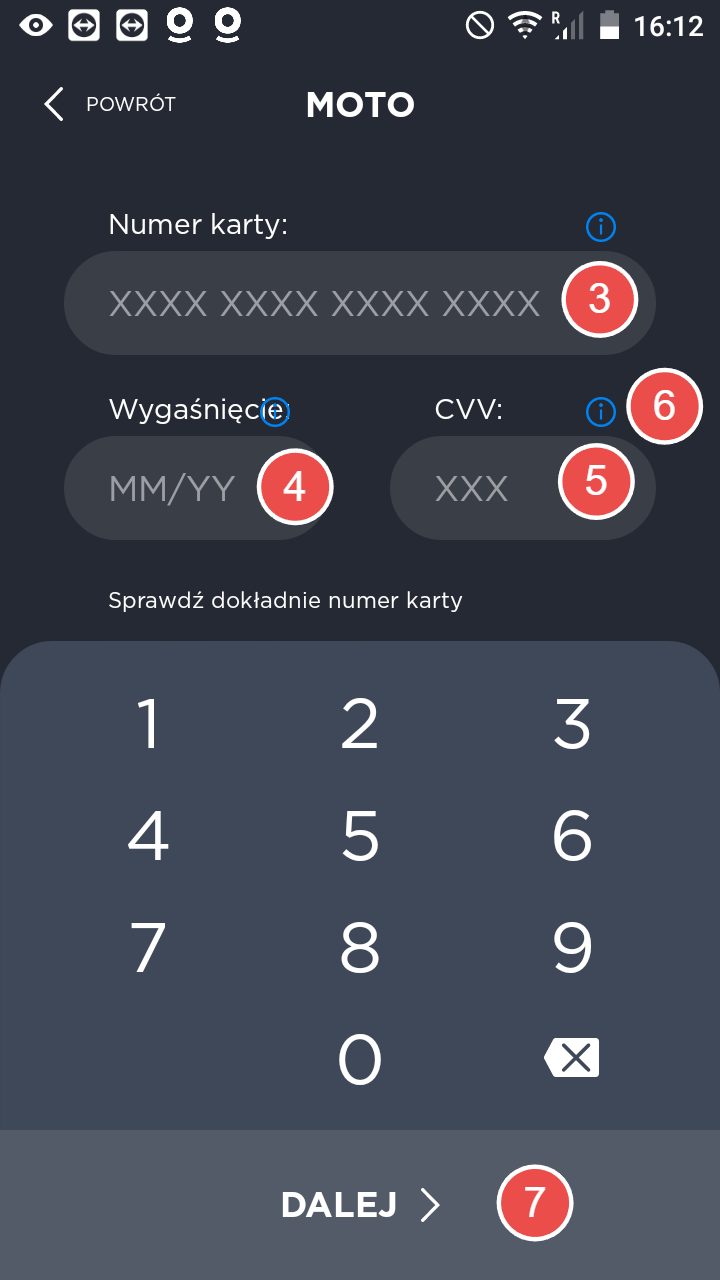
Task: Type 7 using the number pad
Action: coord(148,948)
